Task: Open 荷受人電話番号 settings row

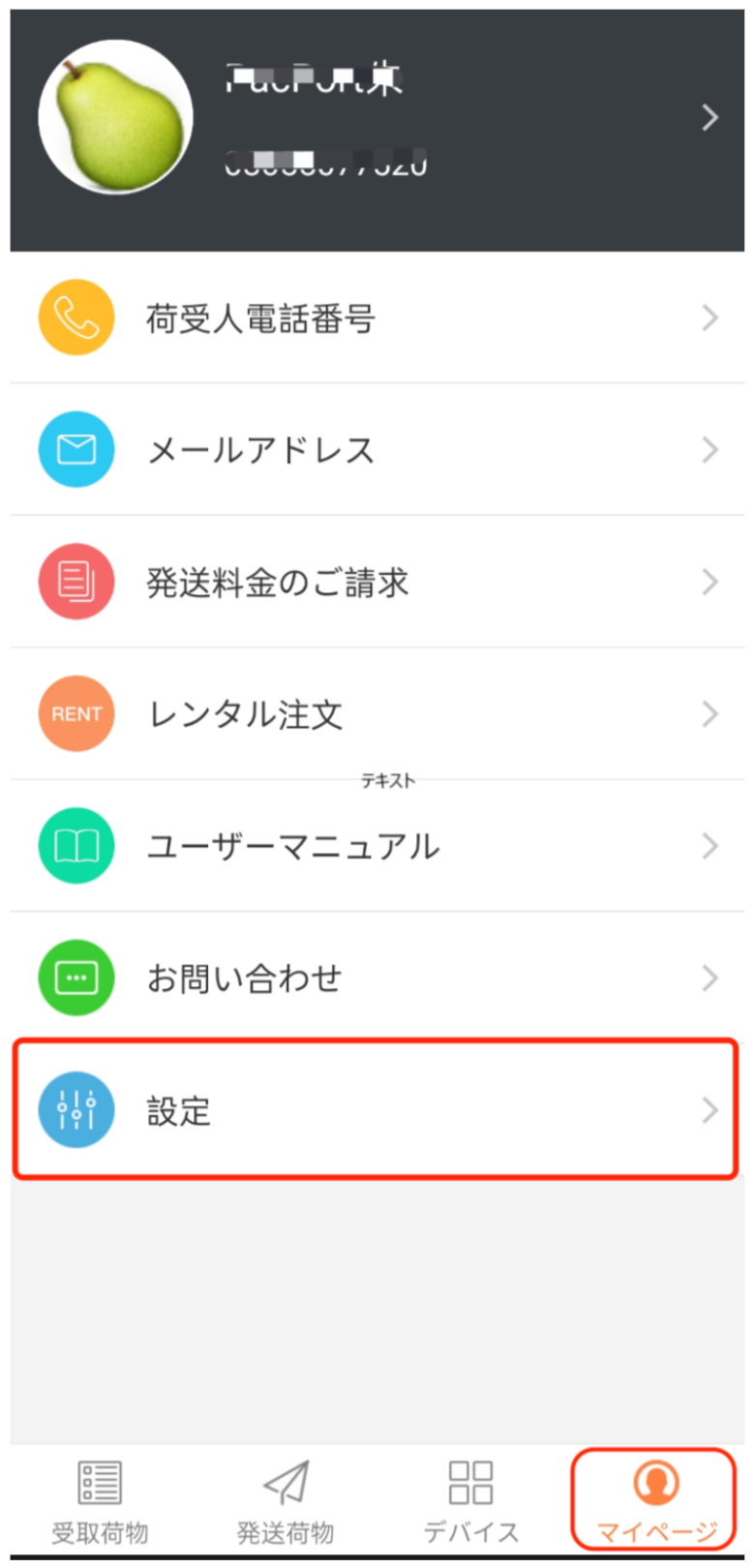Action: pyautogui.click(x=378, y=317)
